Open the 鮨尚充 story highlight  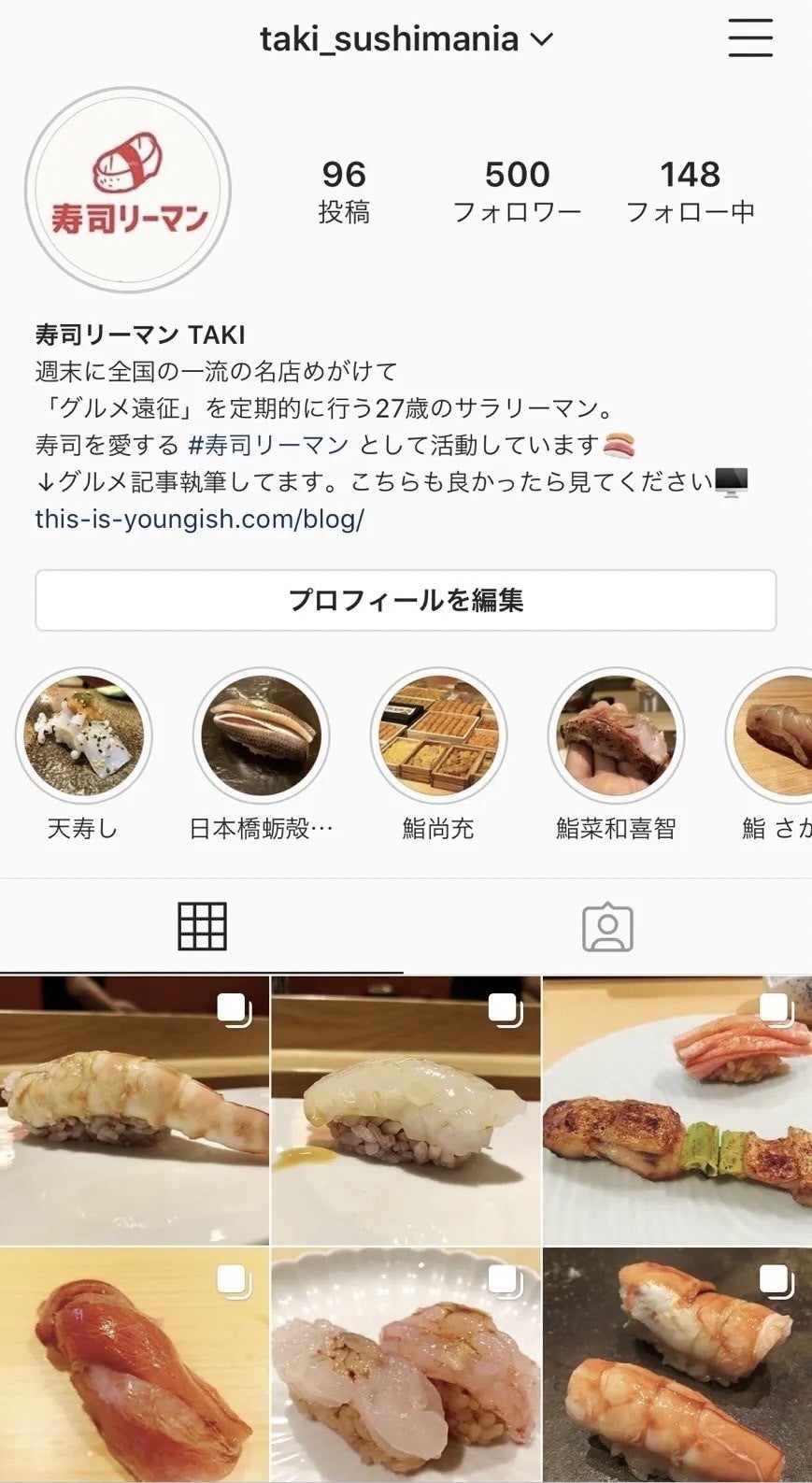(x=438, y=736)
